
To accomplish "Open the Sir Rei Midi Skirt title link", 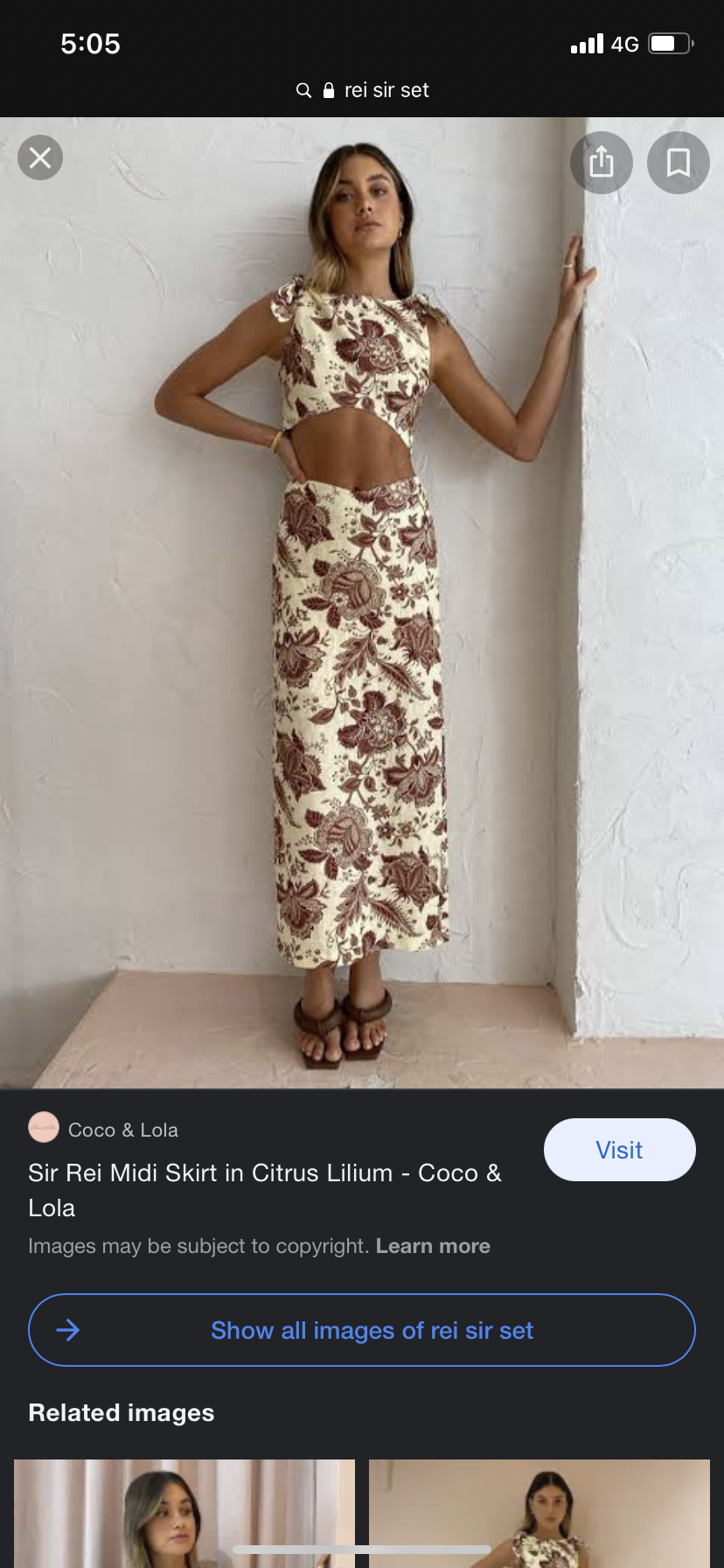I will [264, 1190].
